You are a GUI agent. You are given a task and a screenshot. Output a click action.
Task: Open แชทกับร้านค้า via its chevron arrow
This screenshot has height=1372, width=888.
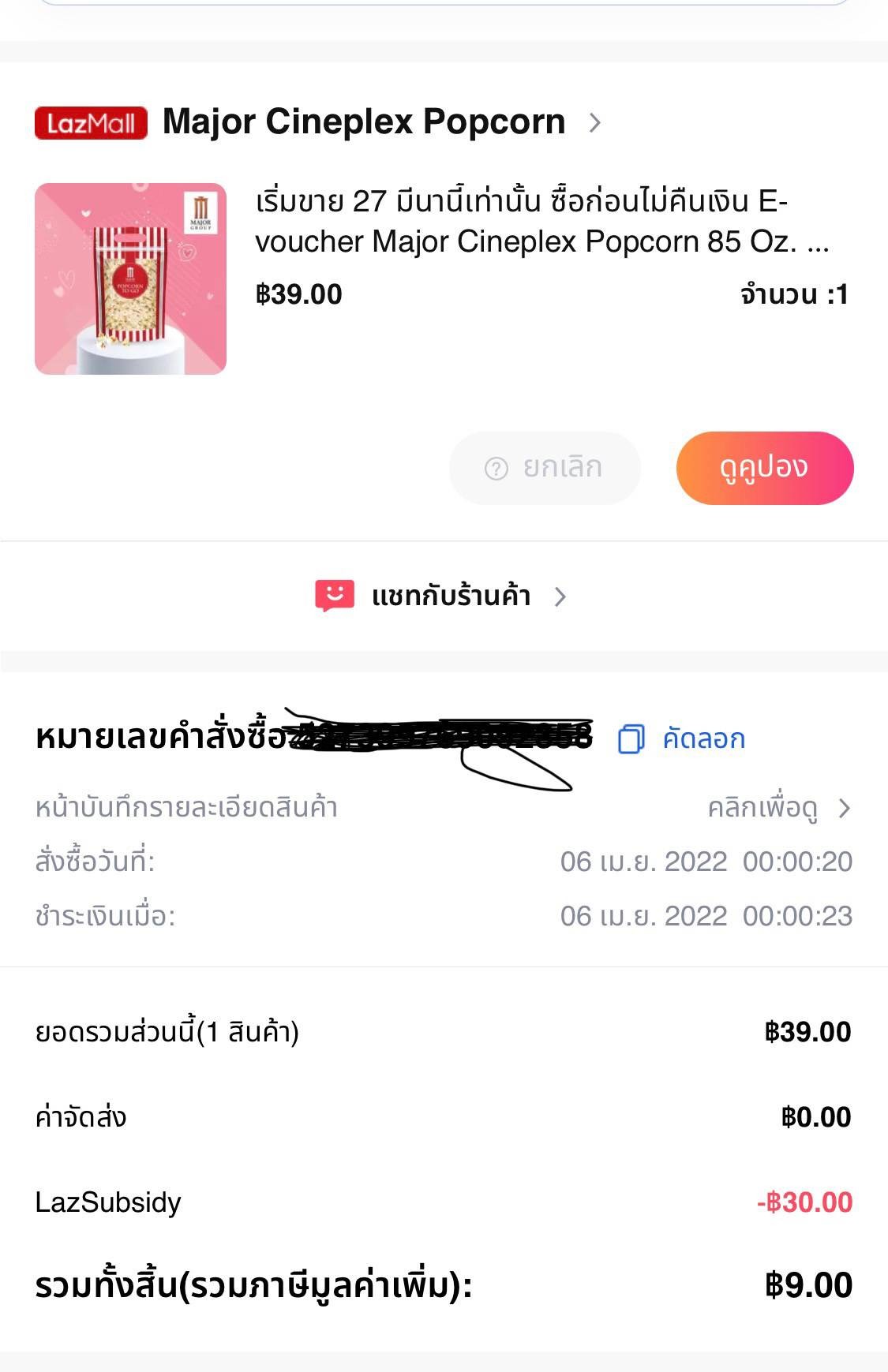562,598
